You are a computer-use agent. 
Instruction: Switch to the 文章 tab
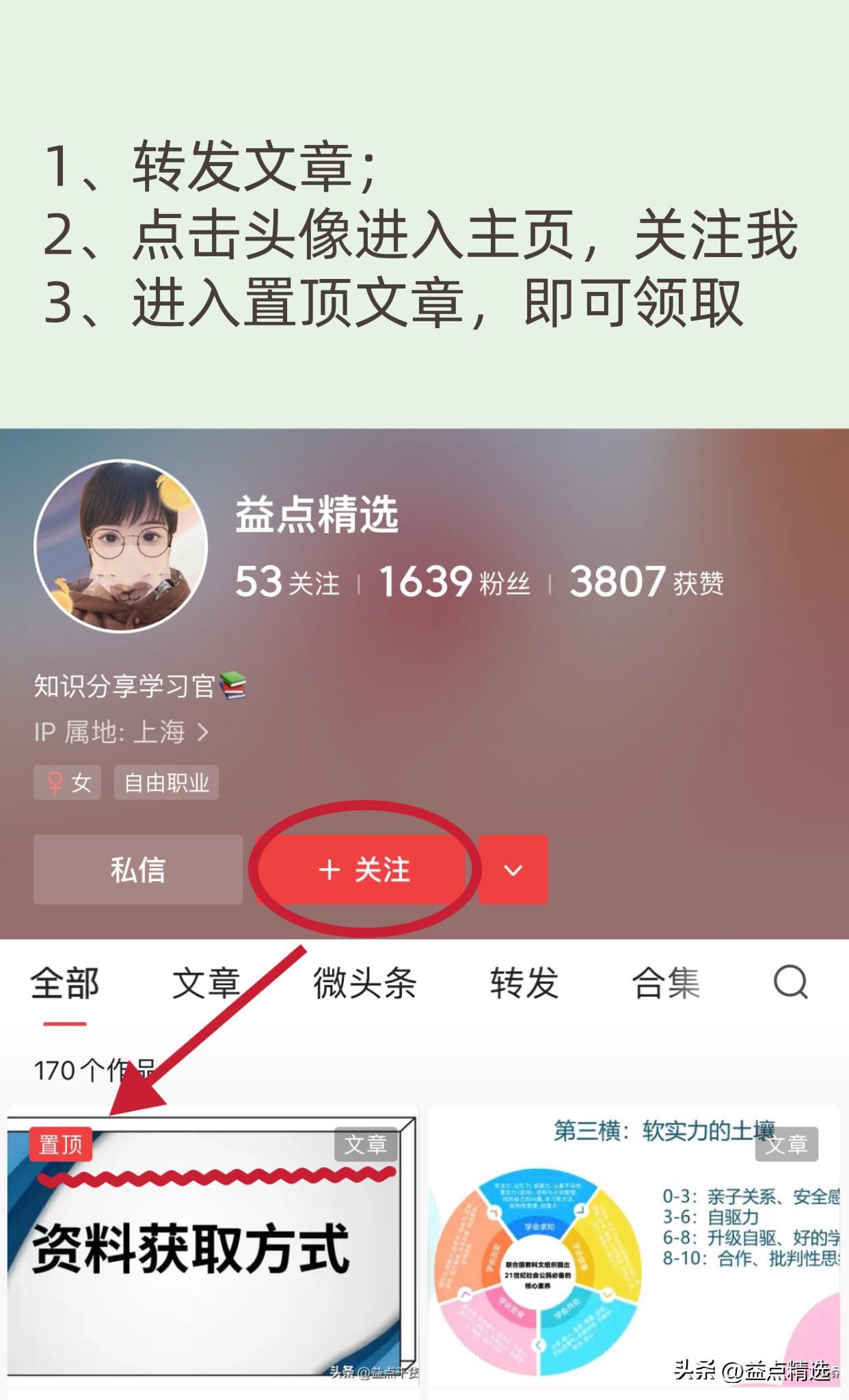[206, 983]
